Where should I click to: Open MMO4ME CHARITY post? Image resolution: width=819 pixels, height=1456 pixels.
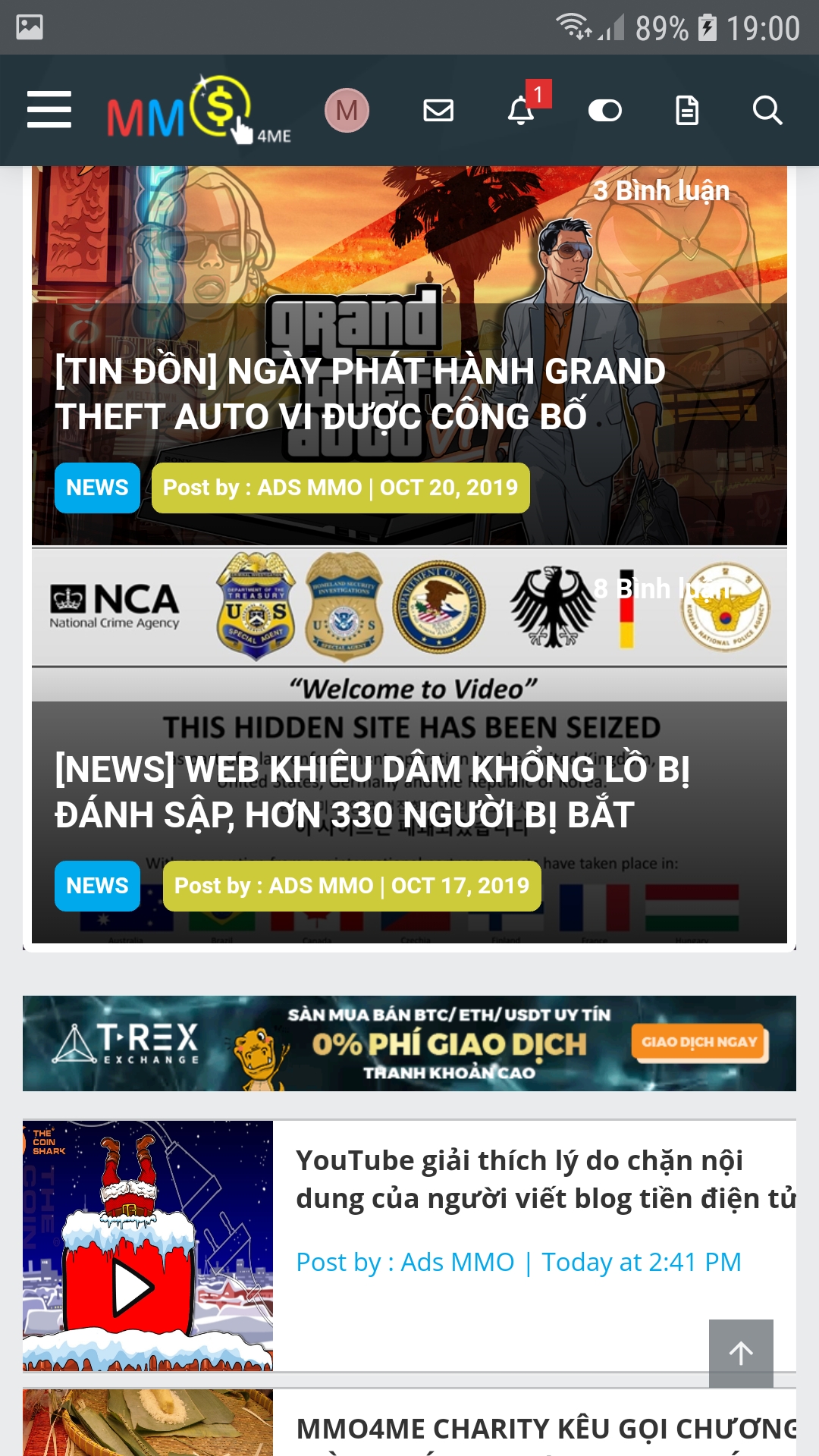[x=546, y=1429]
